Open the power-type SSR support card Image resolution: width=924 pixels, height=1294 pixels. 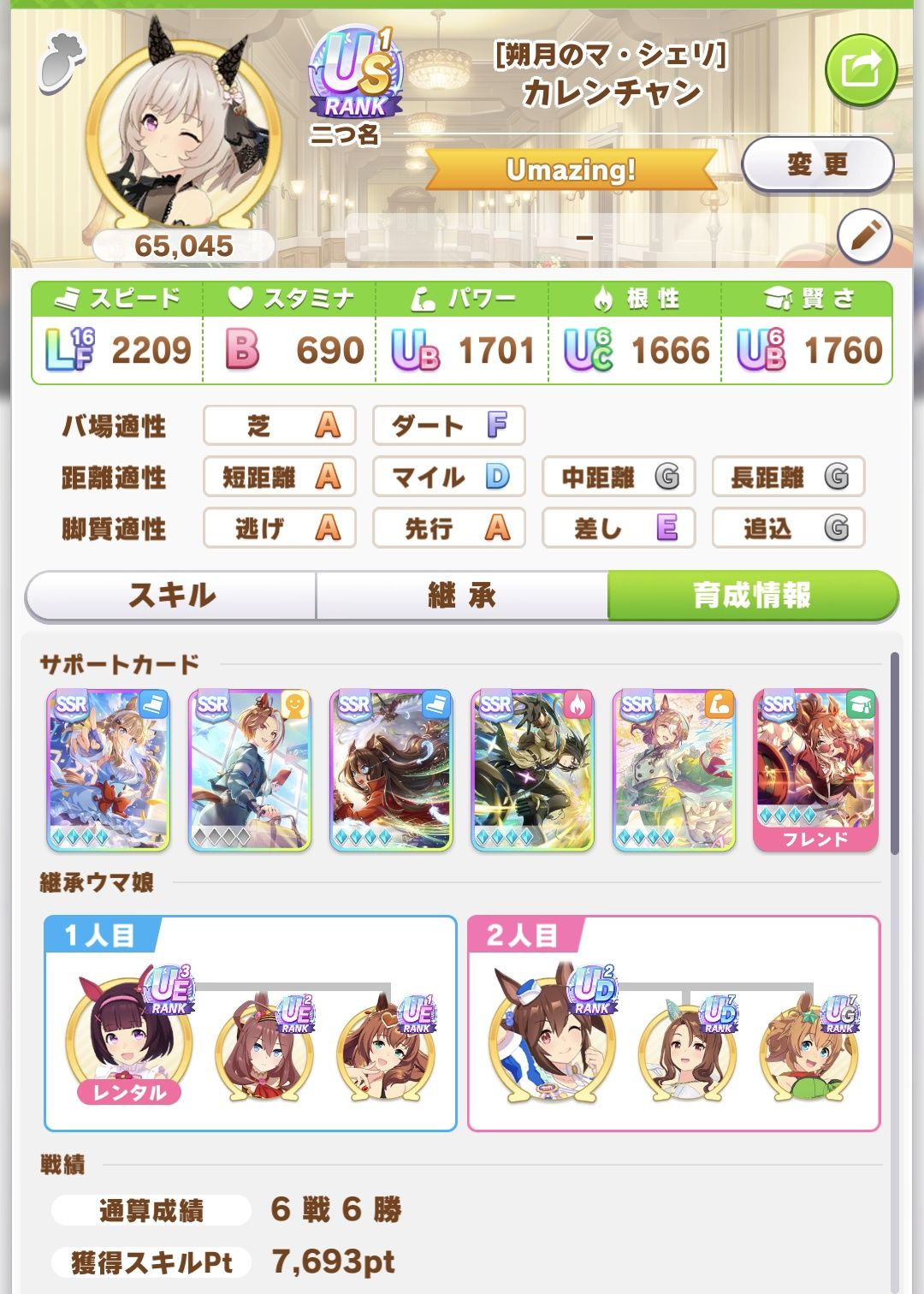[673, 770]
